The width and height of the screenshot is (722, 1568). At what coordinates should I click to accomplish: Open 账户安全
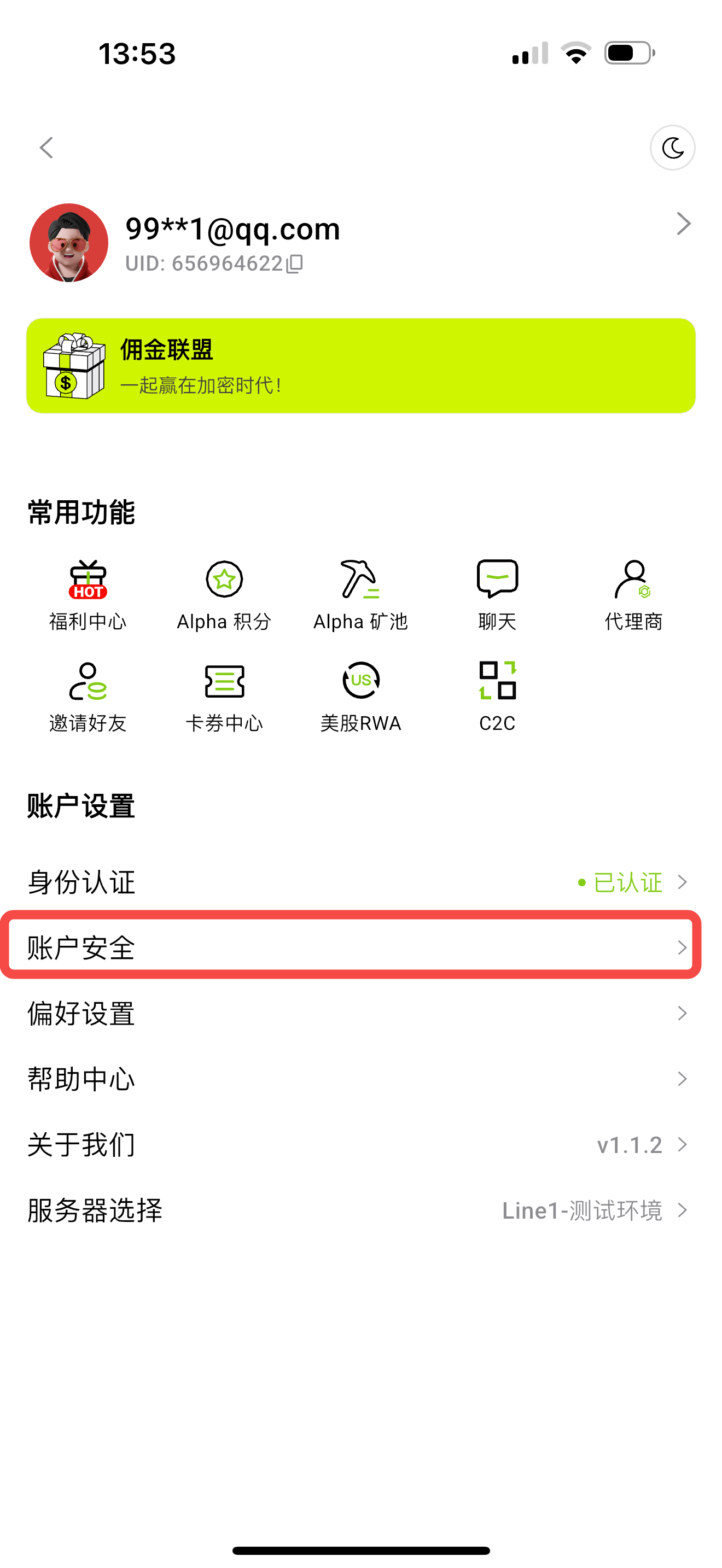[x=360, y=947]
